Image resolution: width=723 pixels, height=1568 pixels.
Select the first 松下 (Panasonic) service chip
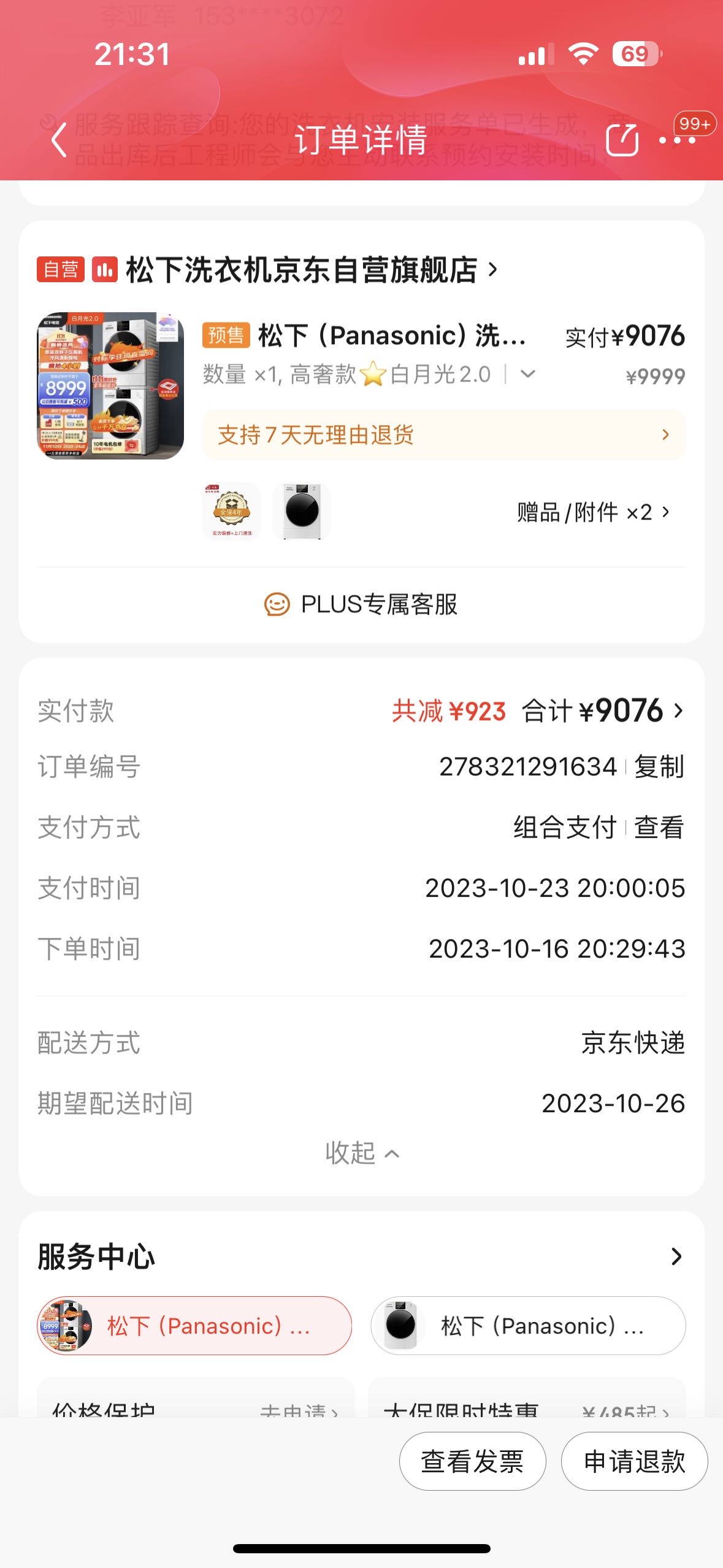[x=194, y=1326]
